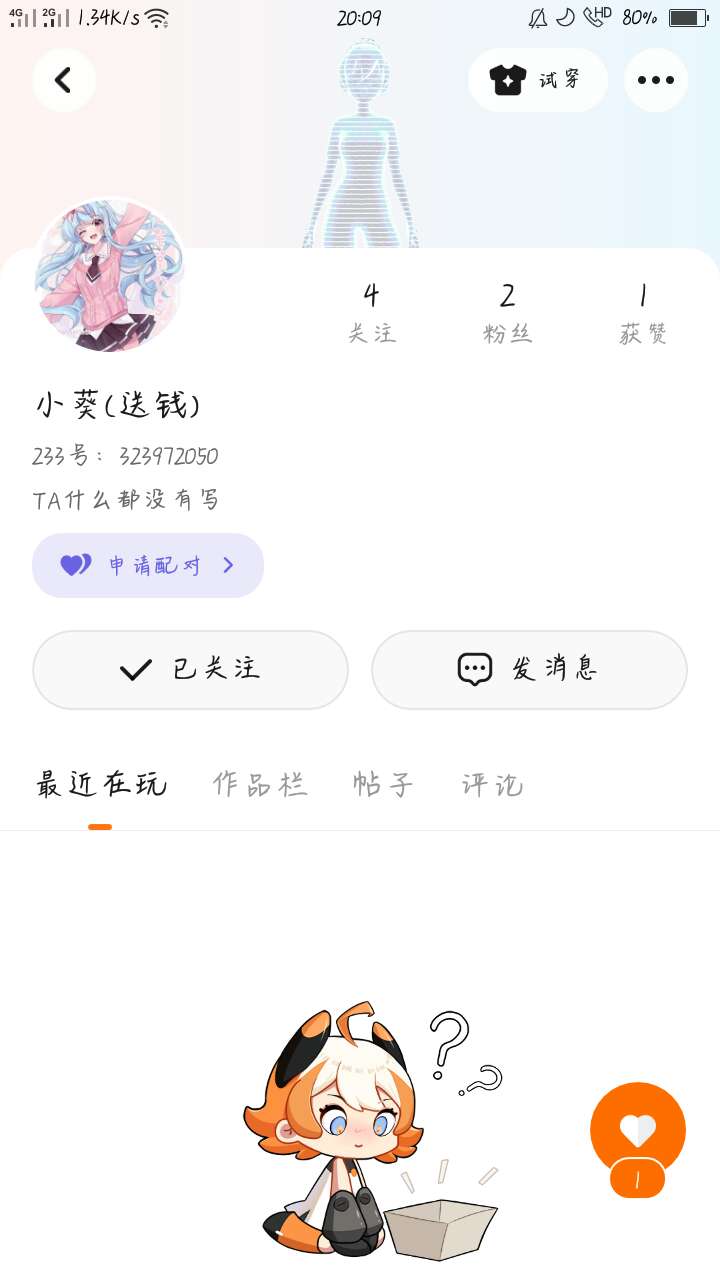Viewport: 720px width, 1280px height.
Task: Open the 帖子 tab
Action: (x=384, y=785)
